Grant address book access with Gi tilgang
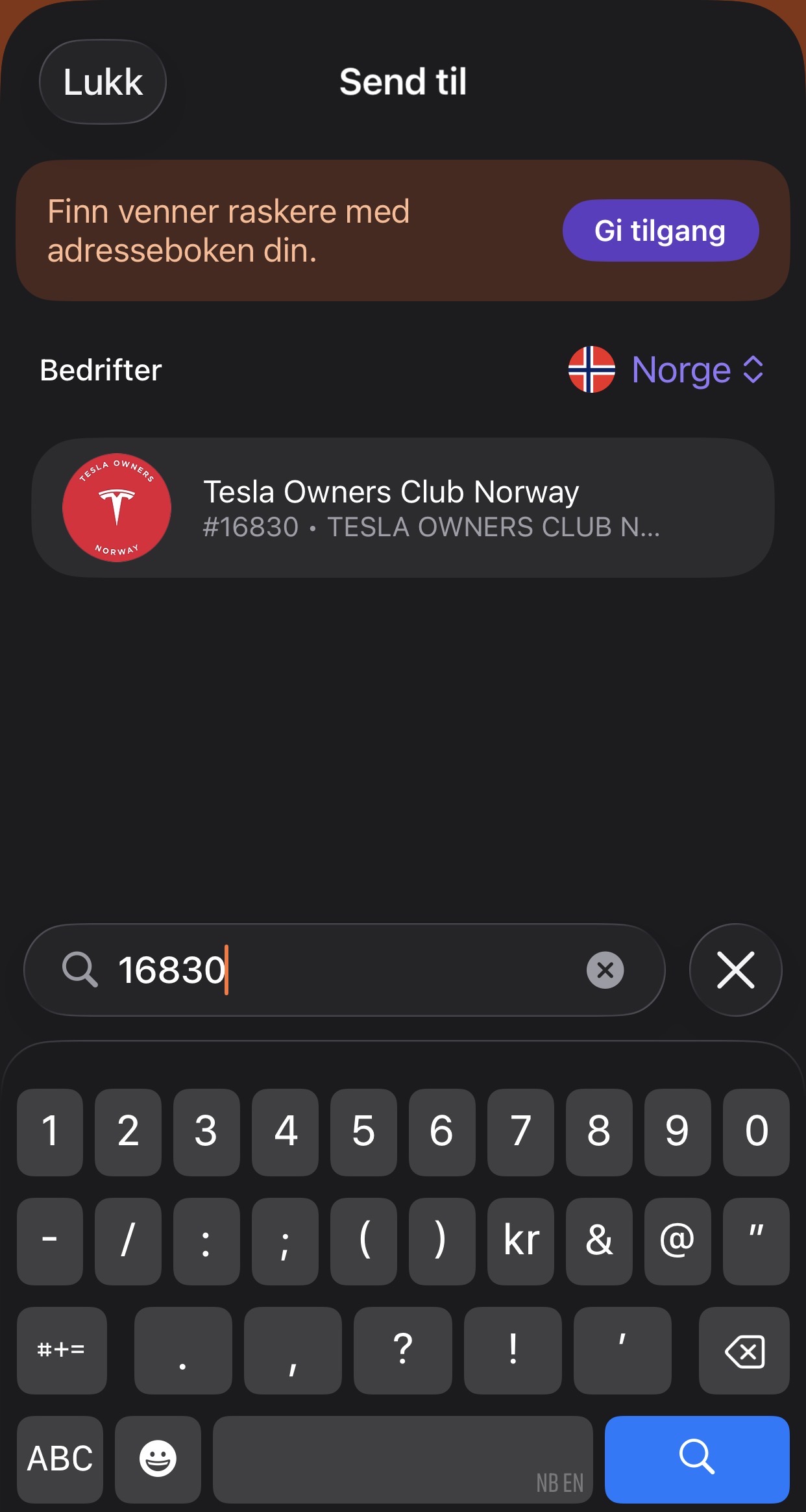The height and width of the screenshot is (1512, 806). coord(660,230)
